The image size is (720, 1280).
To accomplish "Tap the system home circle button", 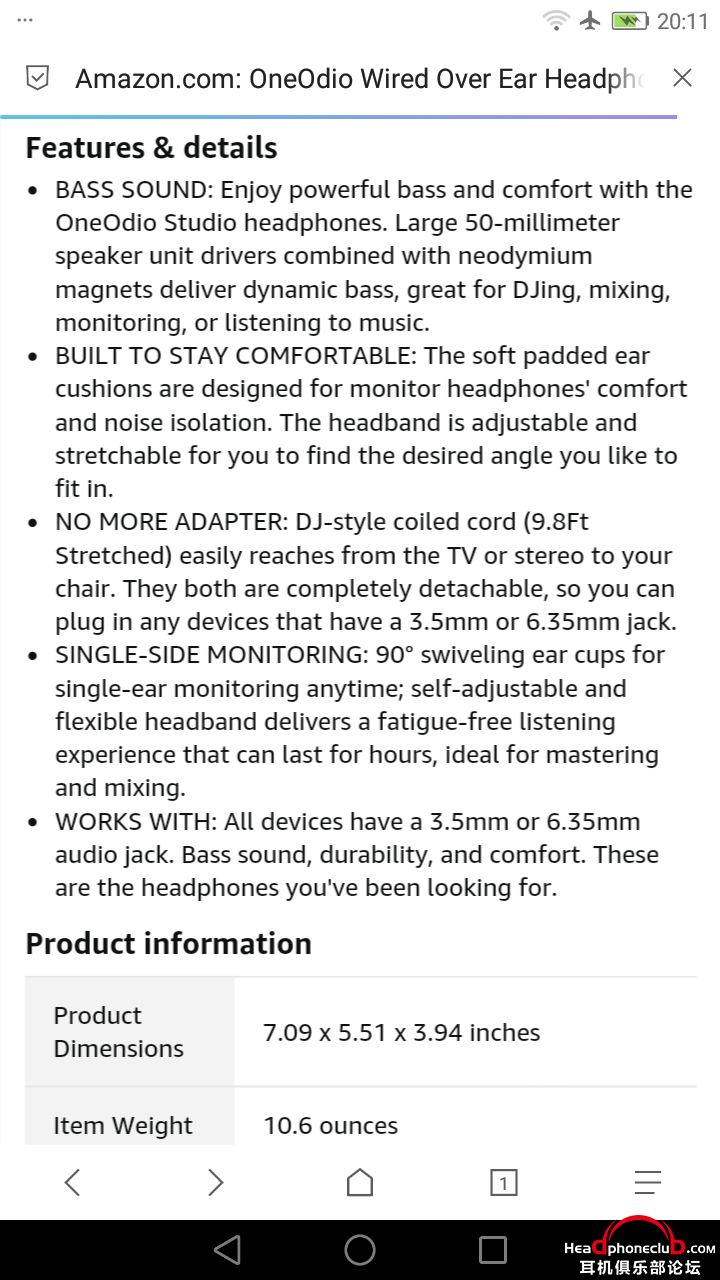I will [x=360, y=1249].
